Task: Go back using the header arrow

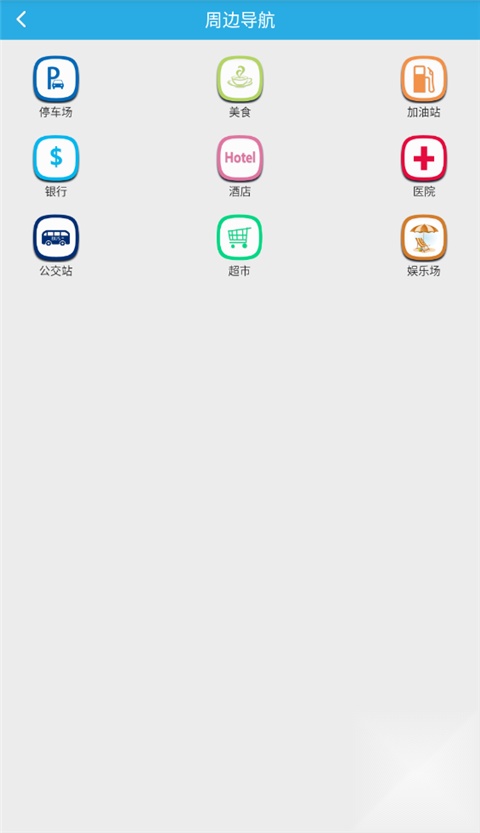Action: pos(21,20)
